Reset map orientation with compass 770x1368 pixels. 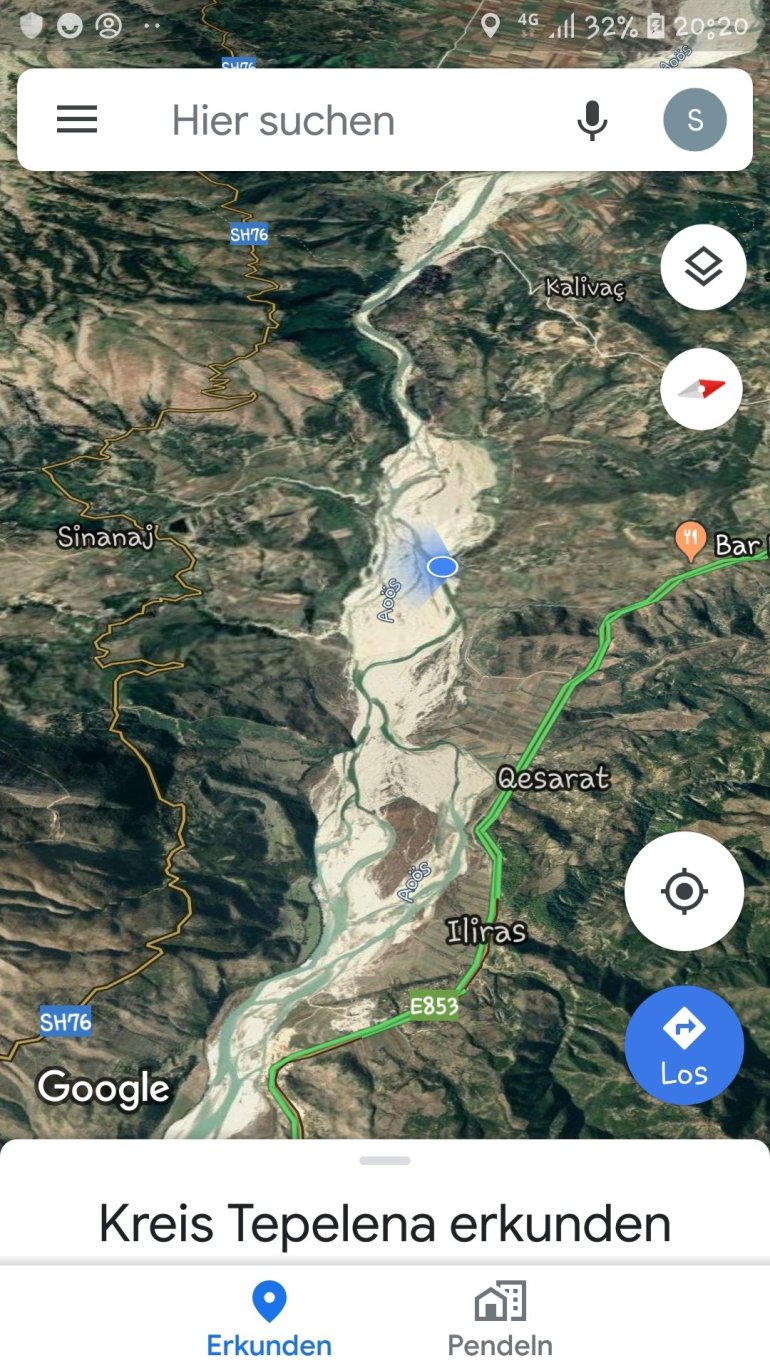point(701,389)
